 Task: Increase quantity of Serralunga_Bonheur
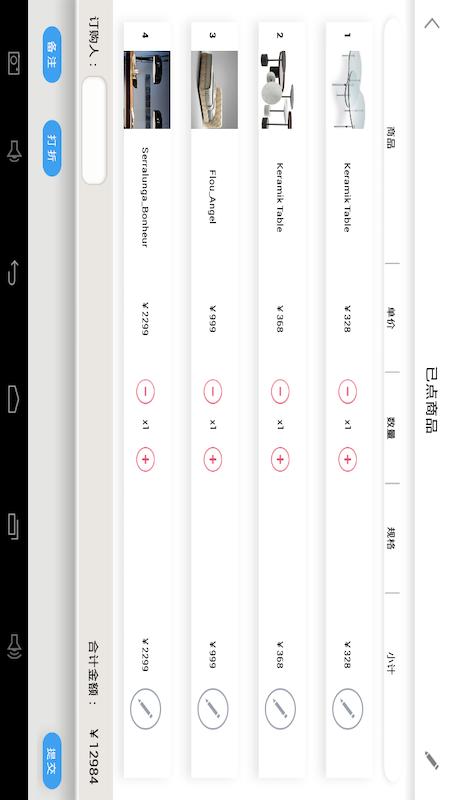pyautogui.click(x=145, y=459)
